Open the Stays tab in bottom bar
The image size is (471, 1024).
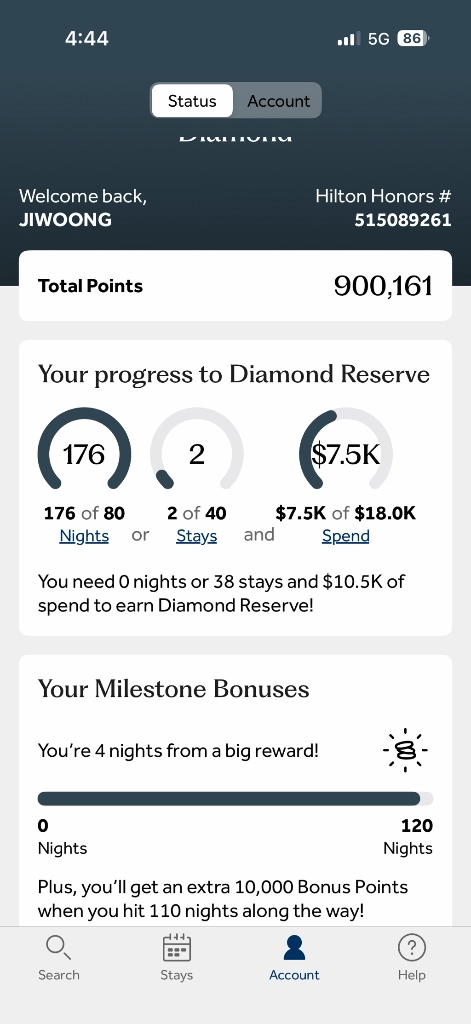(176, 957)
